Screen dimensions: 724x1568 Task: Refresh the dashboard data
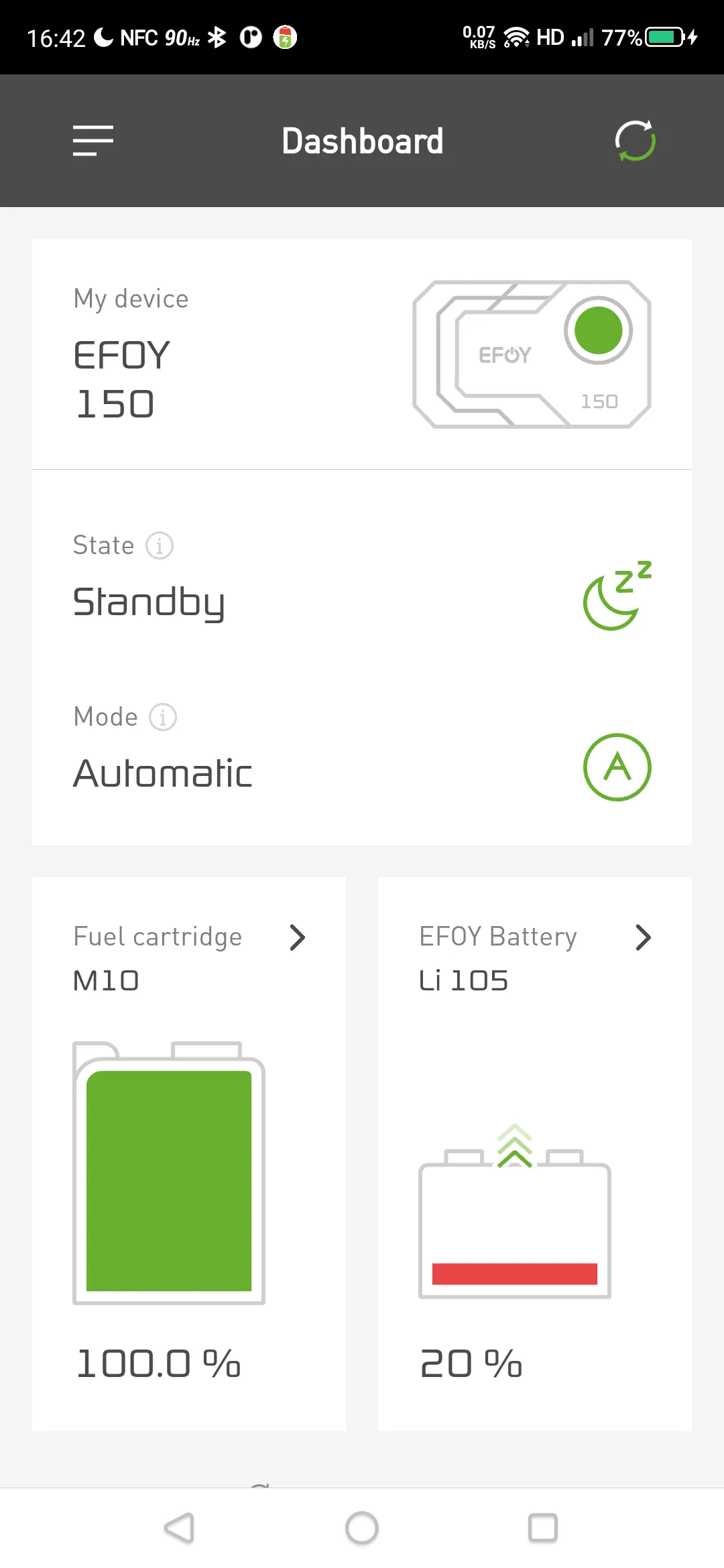(x=635, y=141)
